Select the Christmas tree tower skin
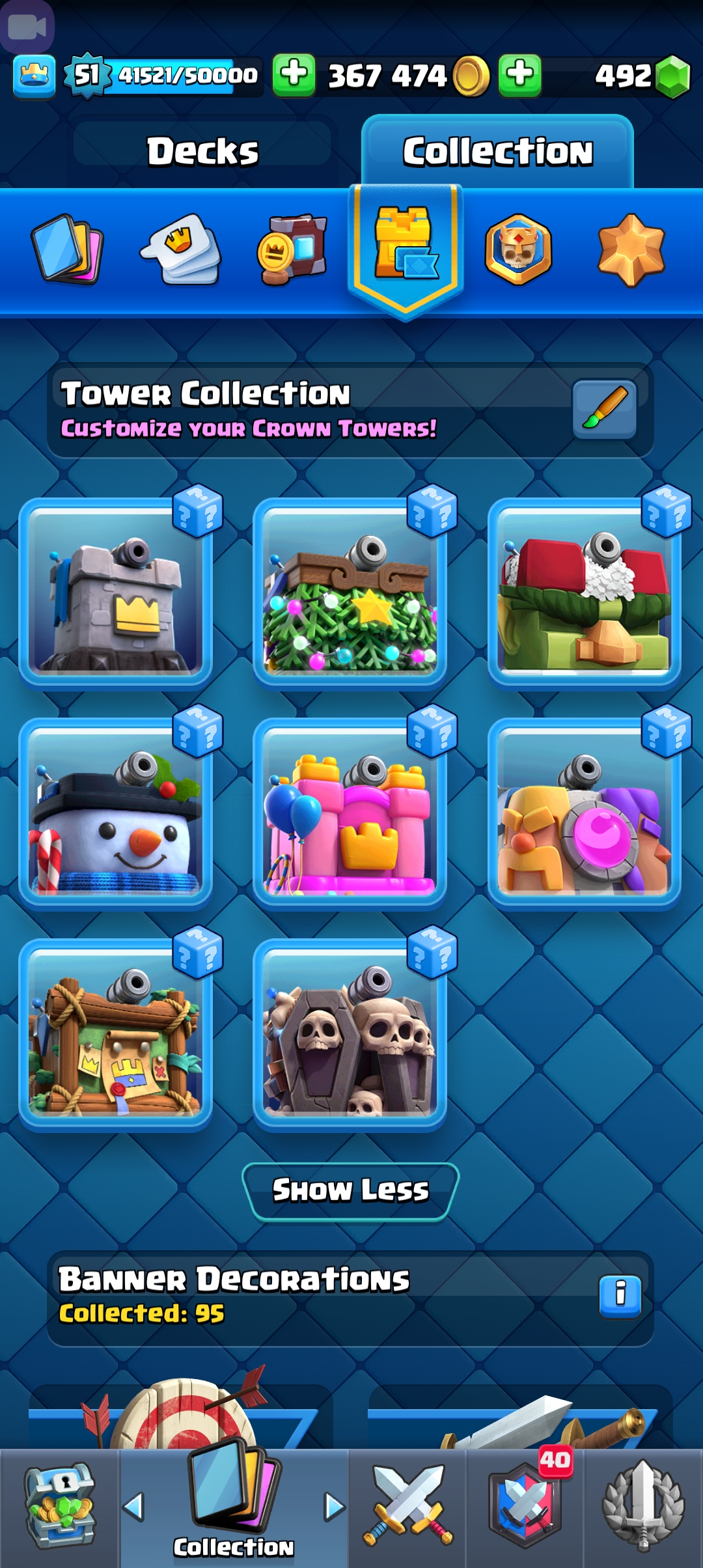Image resolution: width=703 pixels, height=1568 pixels. point(350,592)
